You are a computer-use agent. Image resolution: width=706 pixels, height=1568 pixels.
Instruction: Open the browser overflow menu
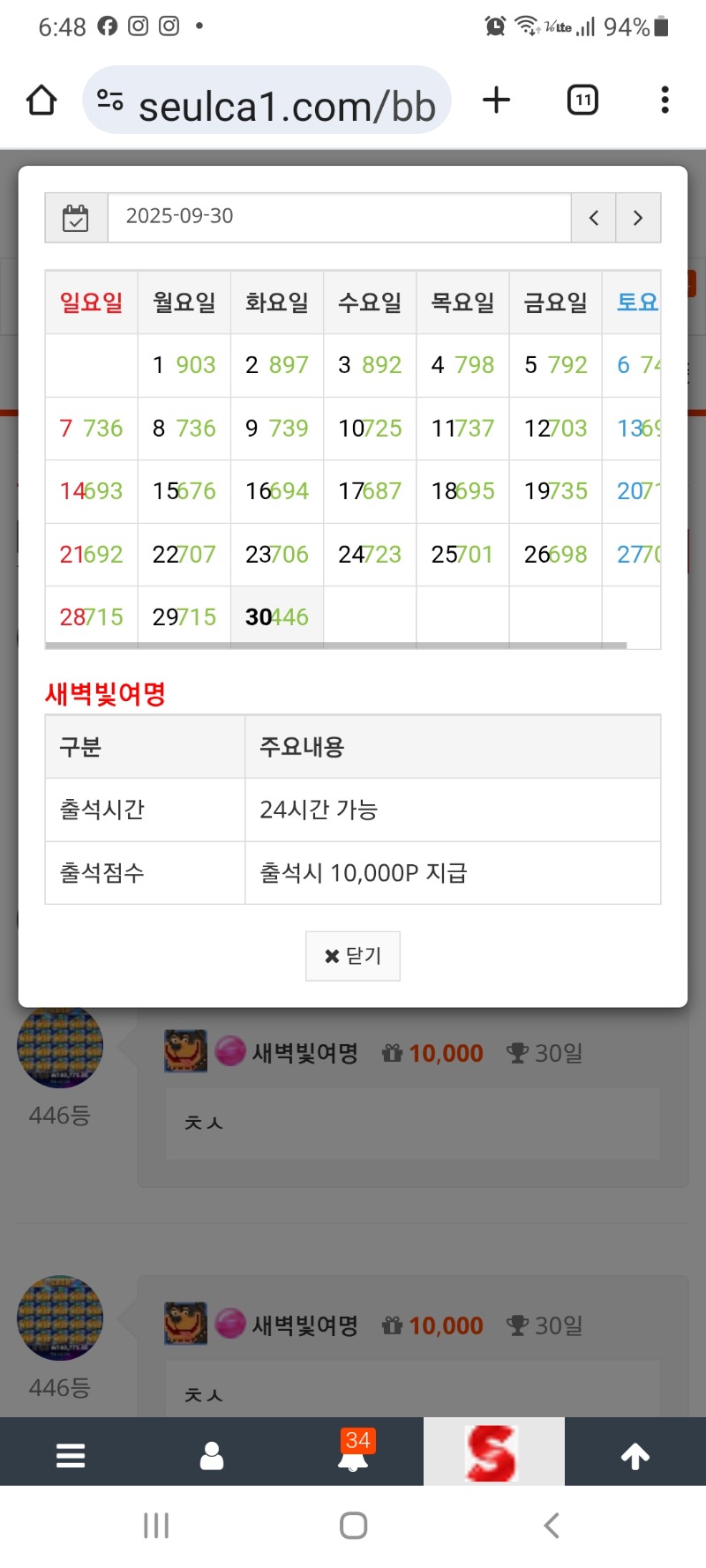coord(665,100)
